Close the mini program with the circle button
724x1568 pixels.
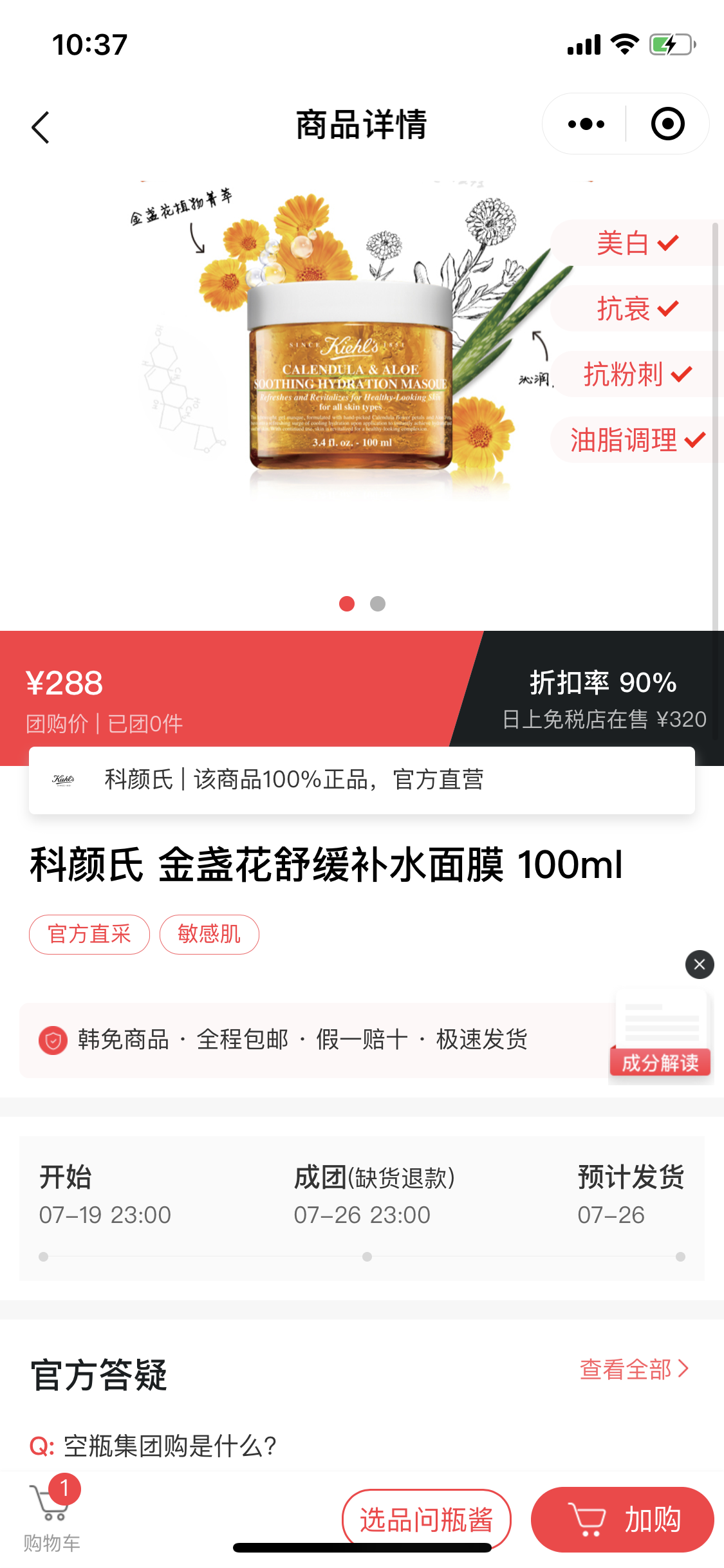point(667,124)
